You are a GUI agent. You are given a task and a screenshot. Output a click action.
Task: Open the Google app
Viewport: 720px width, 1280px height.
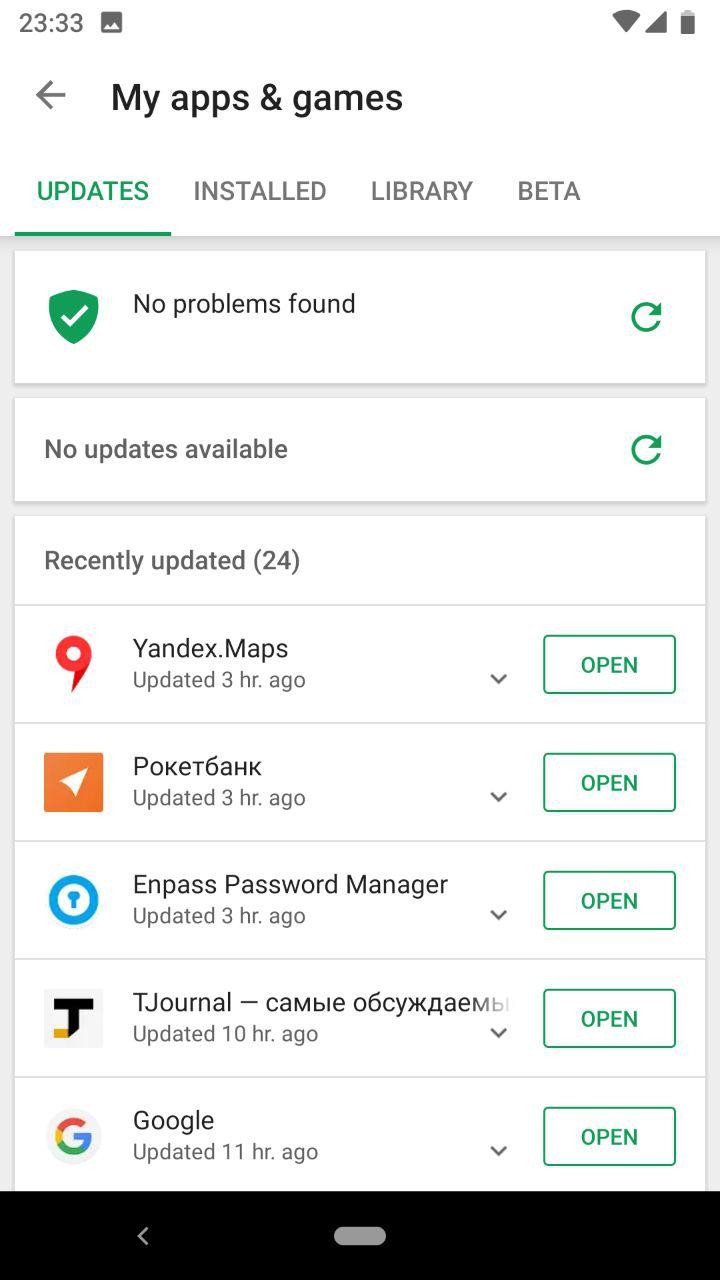tap(609, 1136)
